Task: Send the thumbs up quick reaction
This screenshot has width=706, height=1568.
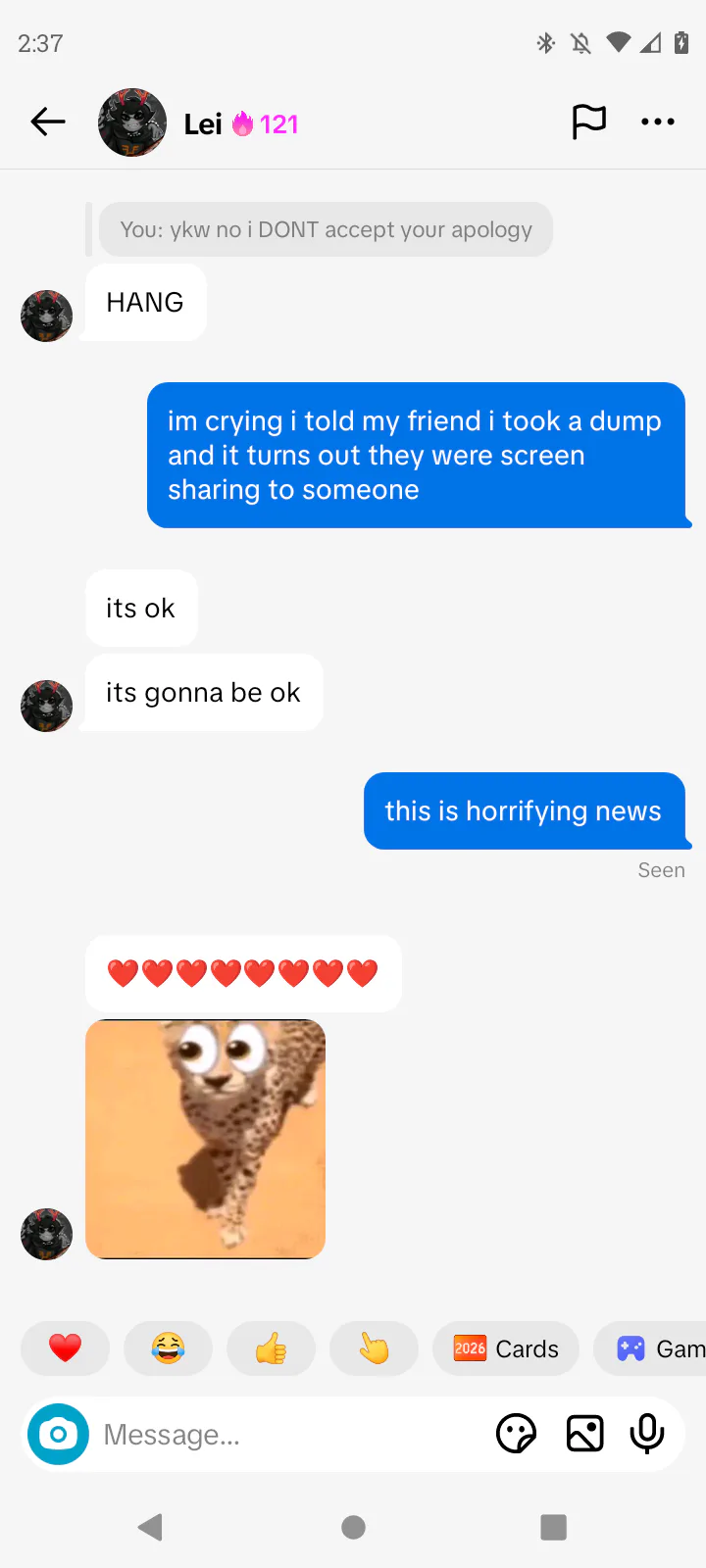Action: (x=271, y=1348)
